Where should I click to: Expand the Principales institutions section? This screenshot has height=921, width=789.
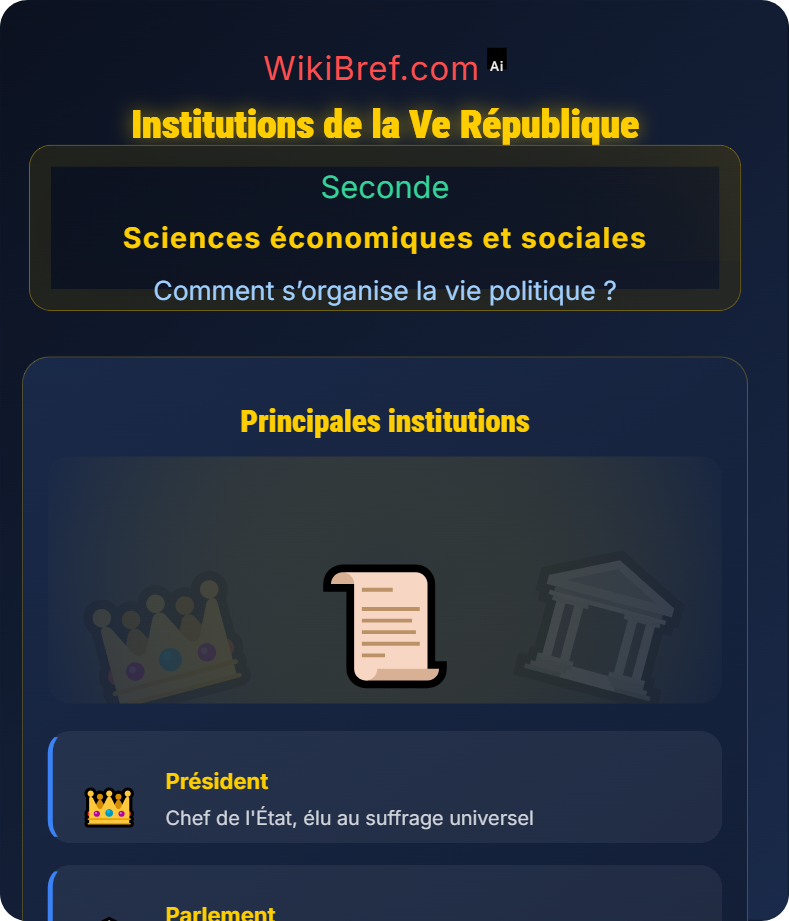click(x=385, y=421)
